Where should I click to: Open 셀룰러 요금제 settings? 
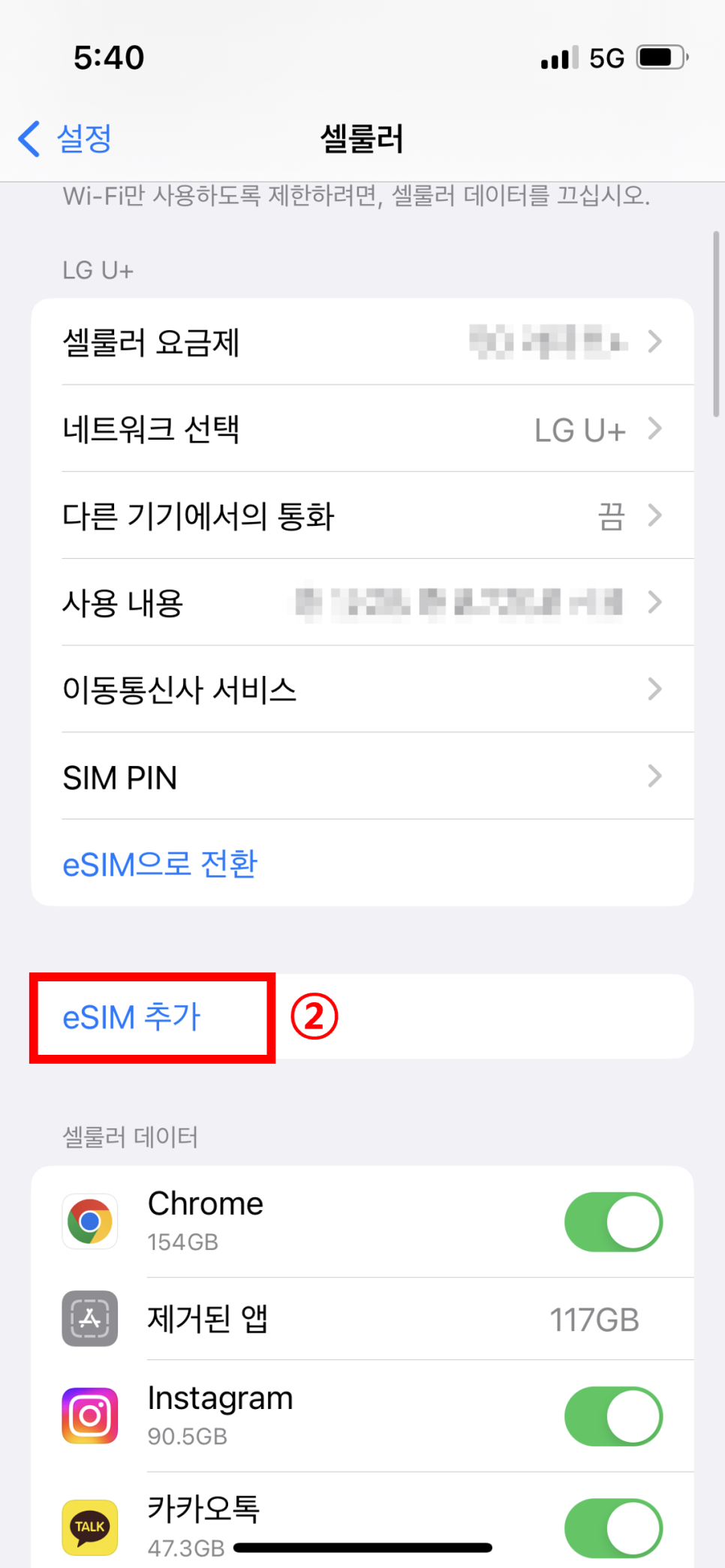click(x=362, y=342)
